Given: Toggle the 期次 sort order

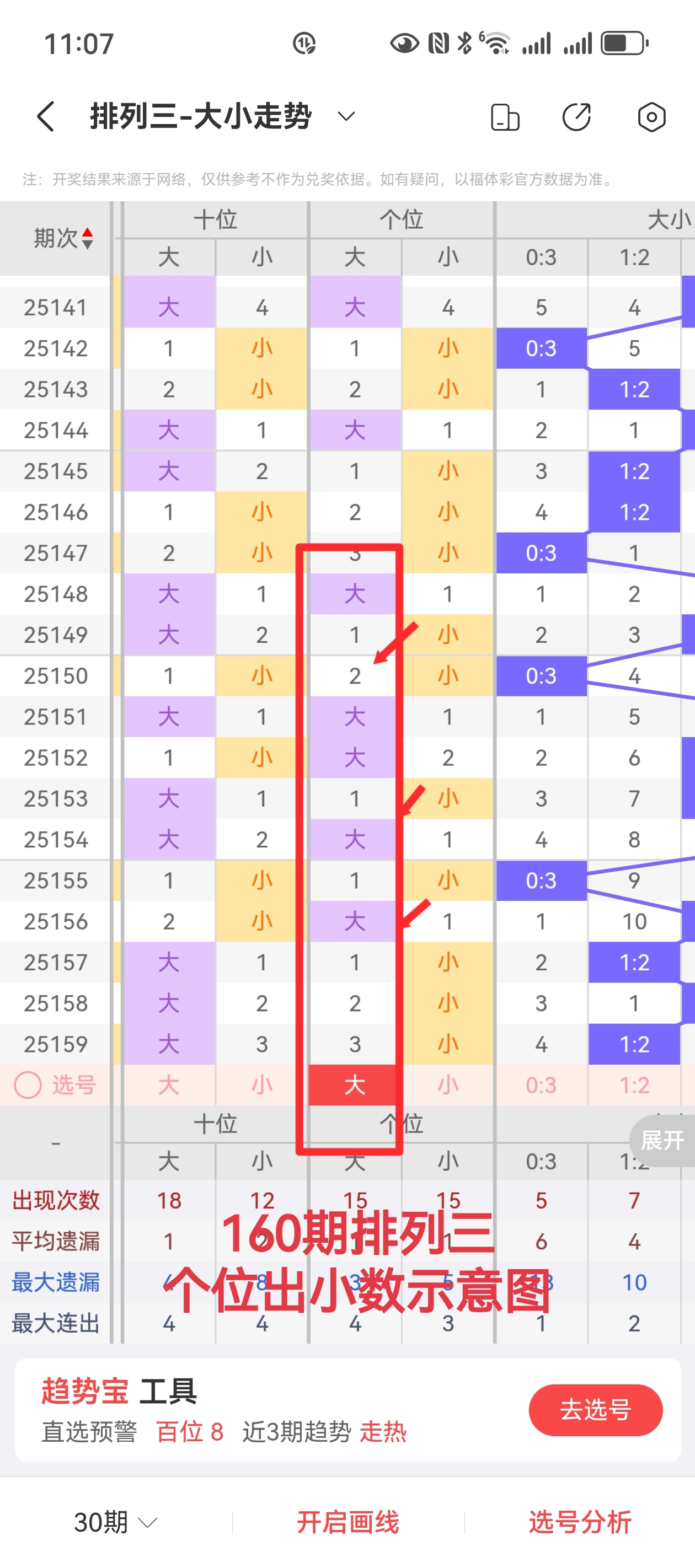Looking at the screenshot, I should click(x=63, y=238).
